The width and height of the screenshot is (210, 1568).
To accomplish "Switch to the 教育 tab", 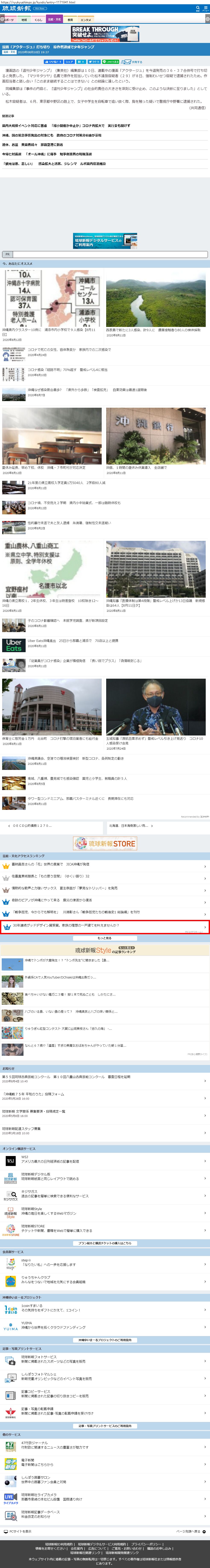I will (70, 19).
